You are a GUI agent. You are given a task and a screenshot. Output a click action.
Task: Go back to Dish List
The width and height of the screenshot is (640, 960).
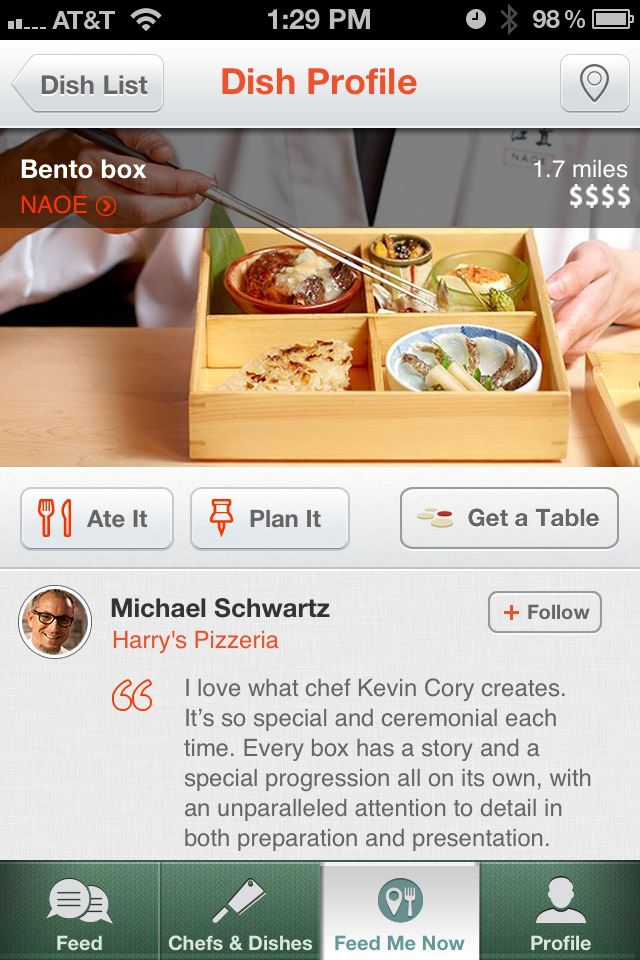pyautogui.click(x=88, y=84)
